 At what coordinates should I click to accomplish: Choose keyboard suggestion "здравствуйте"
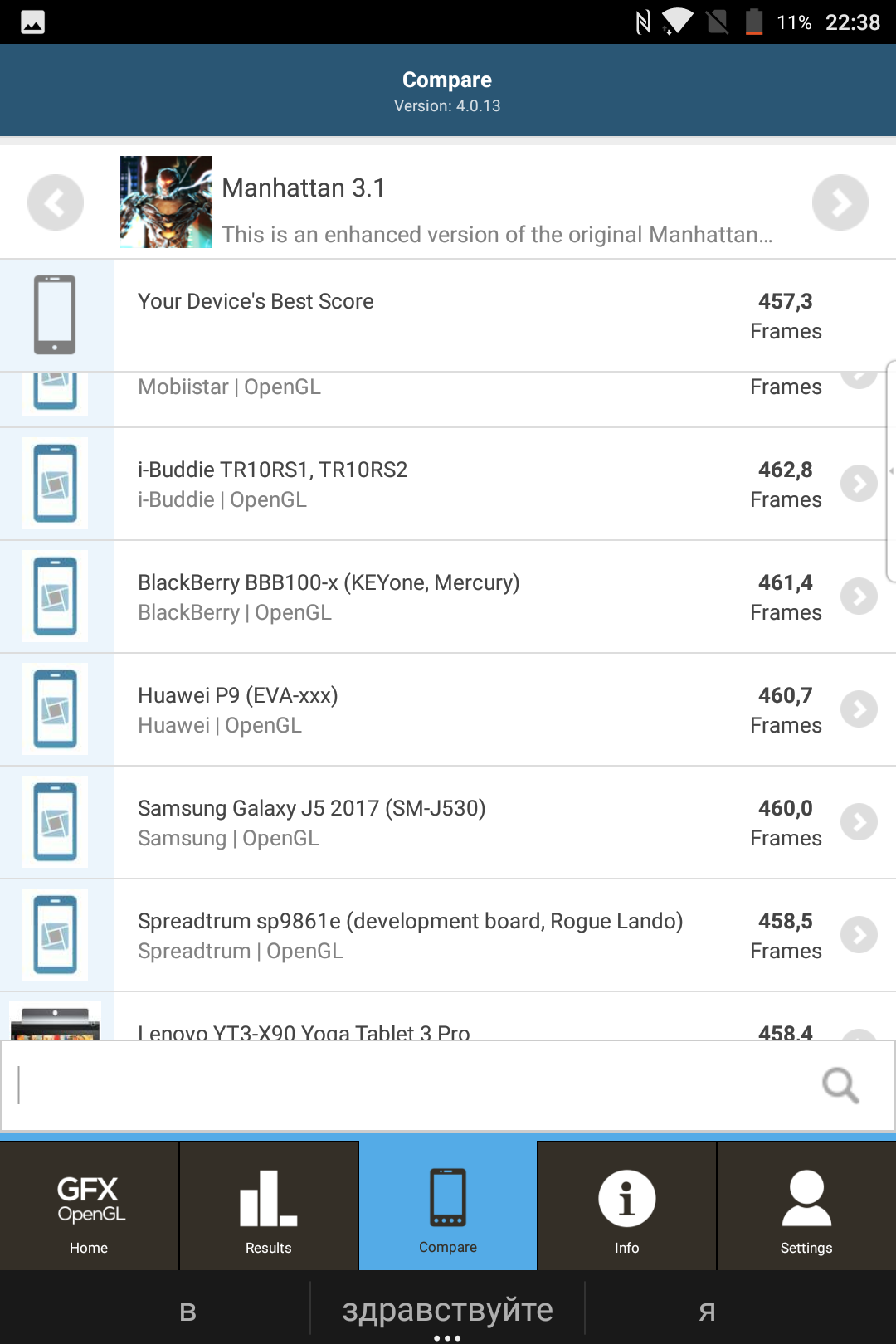click(x=448, y=1310)
